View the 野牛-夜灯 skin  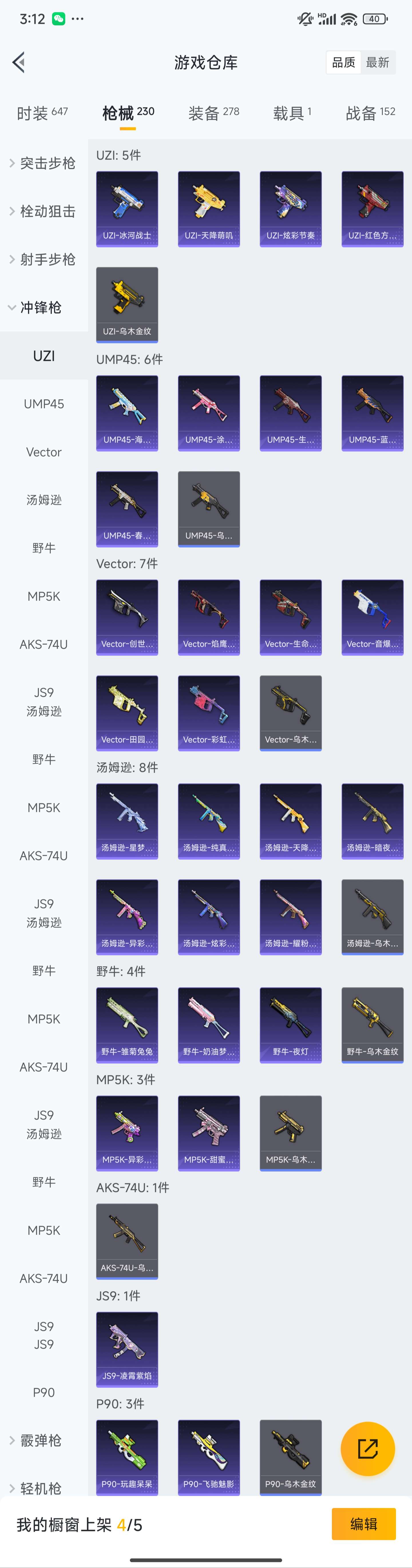[x=290, y=1025]
